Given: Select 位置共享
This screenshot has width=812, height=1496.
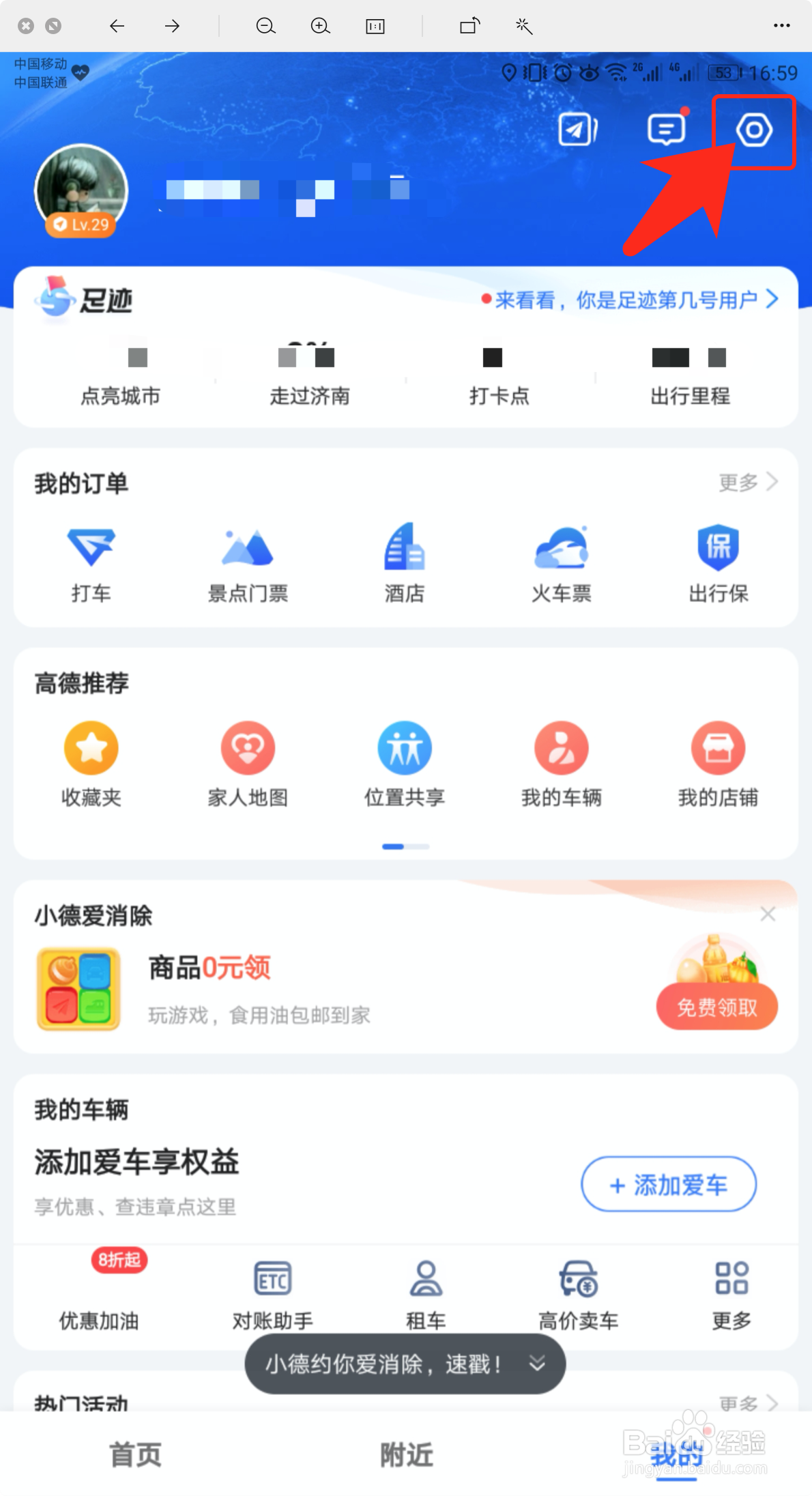Looking at the screenshot, I should [405, 763].
